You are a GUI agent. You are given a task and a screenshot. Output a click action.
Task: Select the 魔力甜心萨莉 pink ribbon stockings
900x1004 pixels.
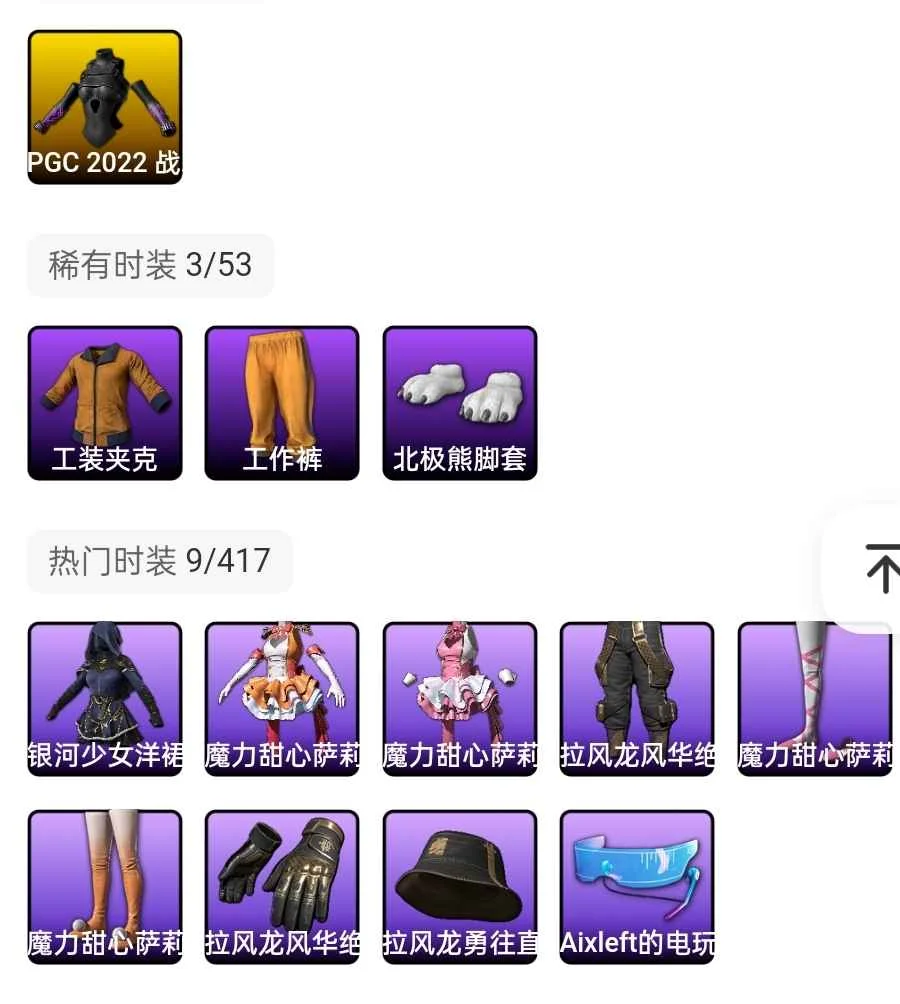(x=814, y=699)
